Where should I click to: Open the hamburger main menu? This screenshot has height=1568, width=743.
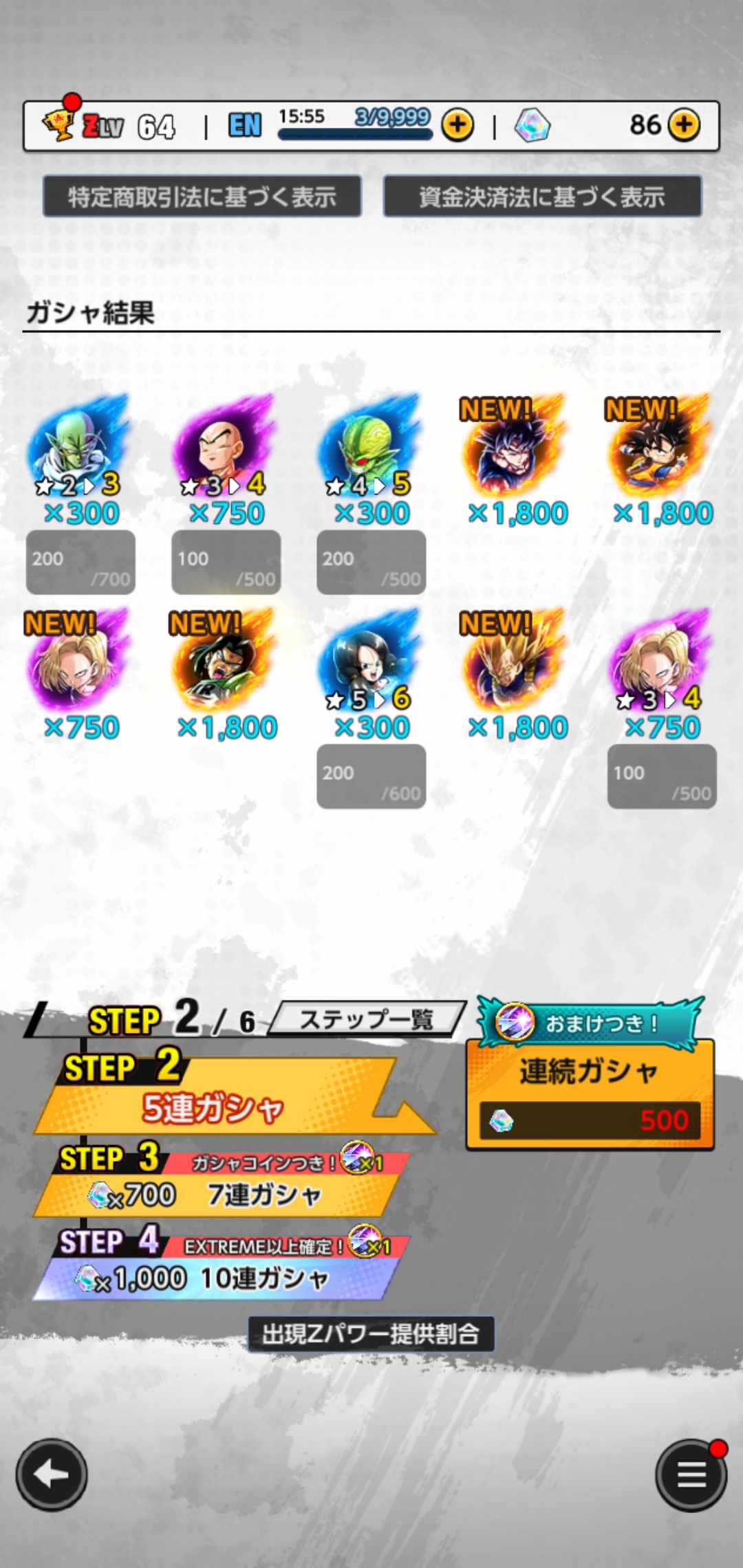click(691, 1474)
